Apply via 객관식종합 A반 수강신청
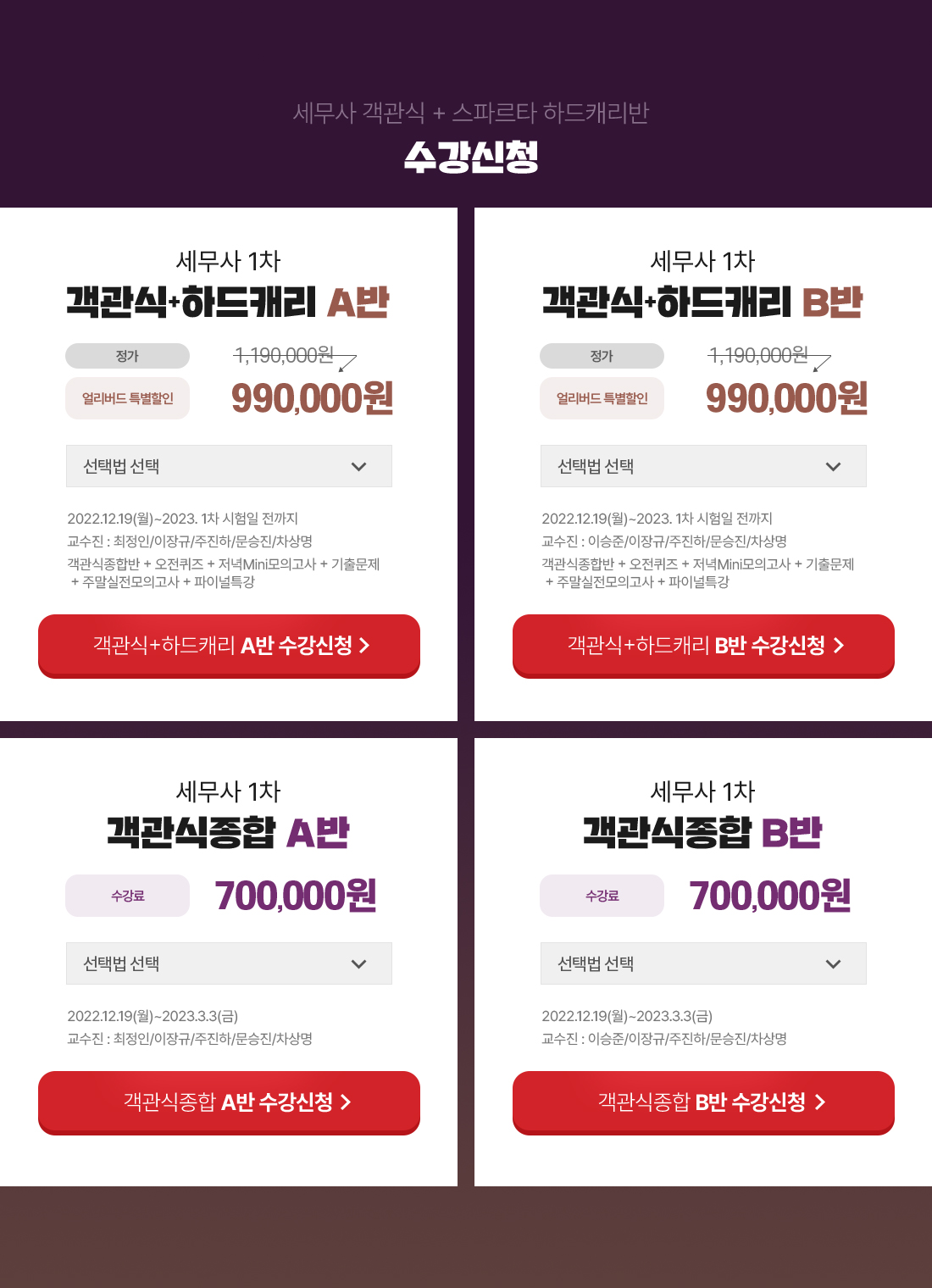Image resolution: width=932 pixels, height=1288 pixels. 229,1102
